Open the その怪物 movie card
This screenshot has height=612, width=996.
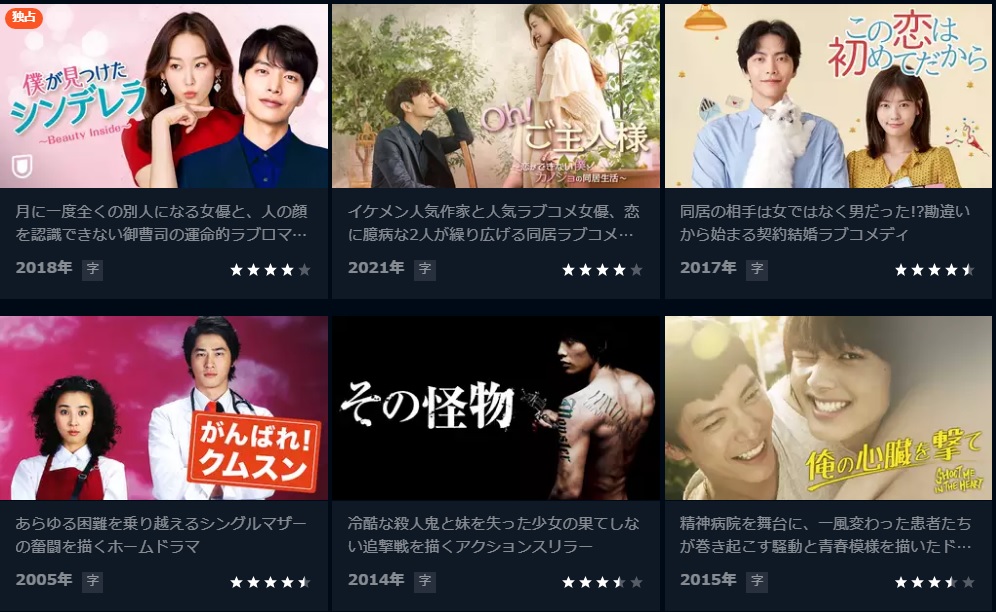(496, 408)
